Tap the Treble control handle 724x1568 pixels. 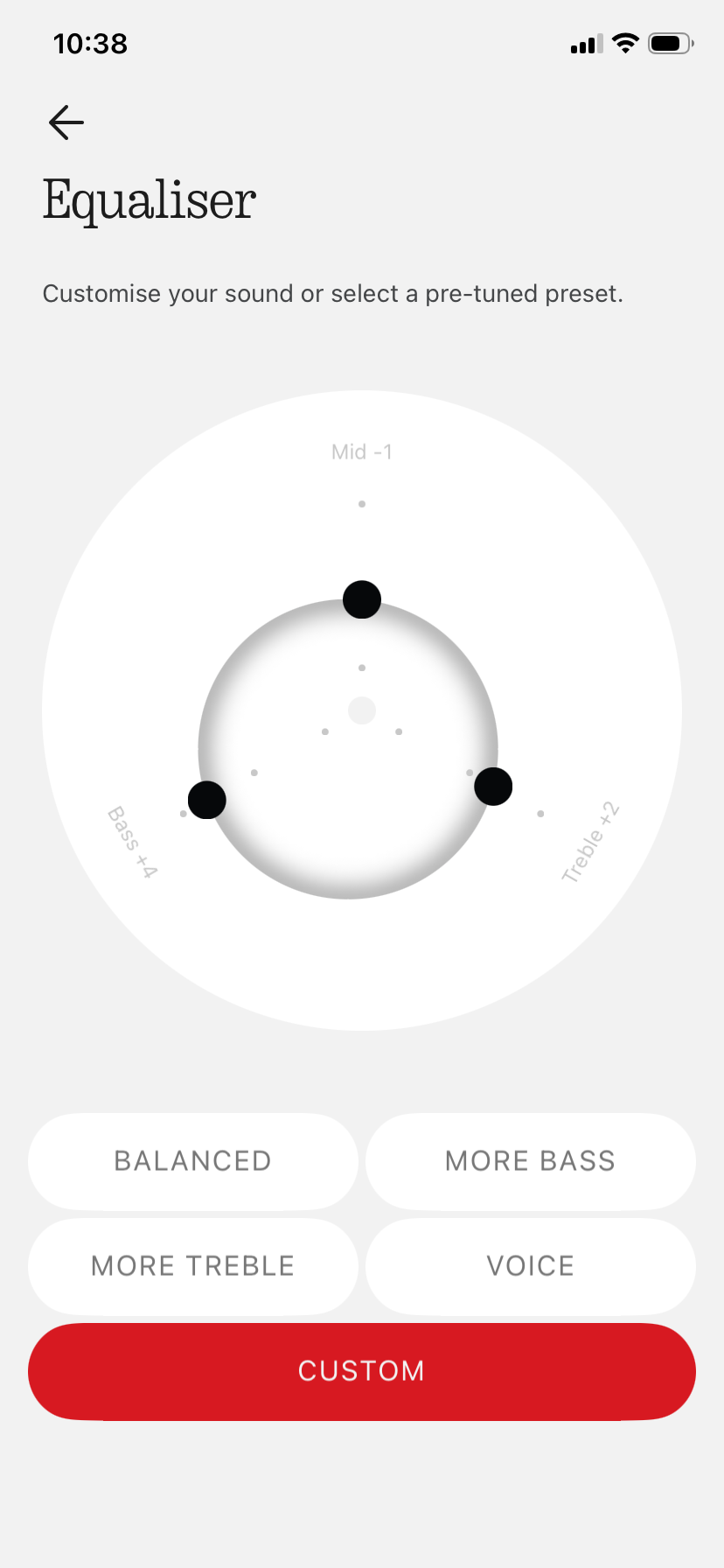tap(493, 786)
